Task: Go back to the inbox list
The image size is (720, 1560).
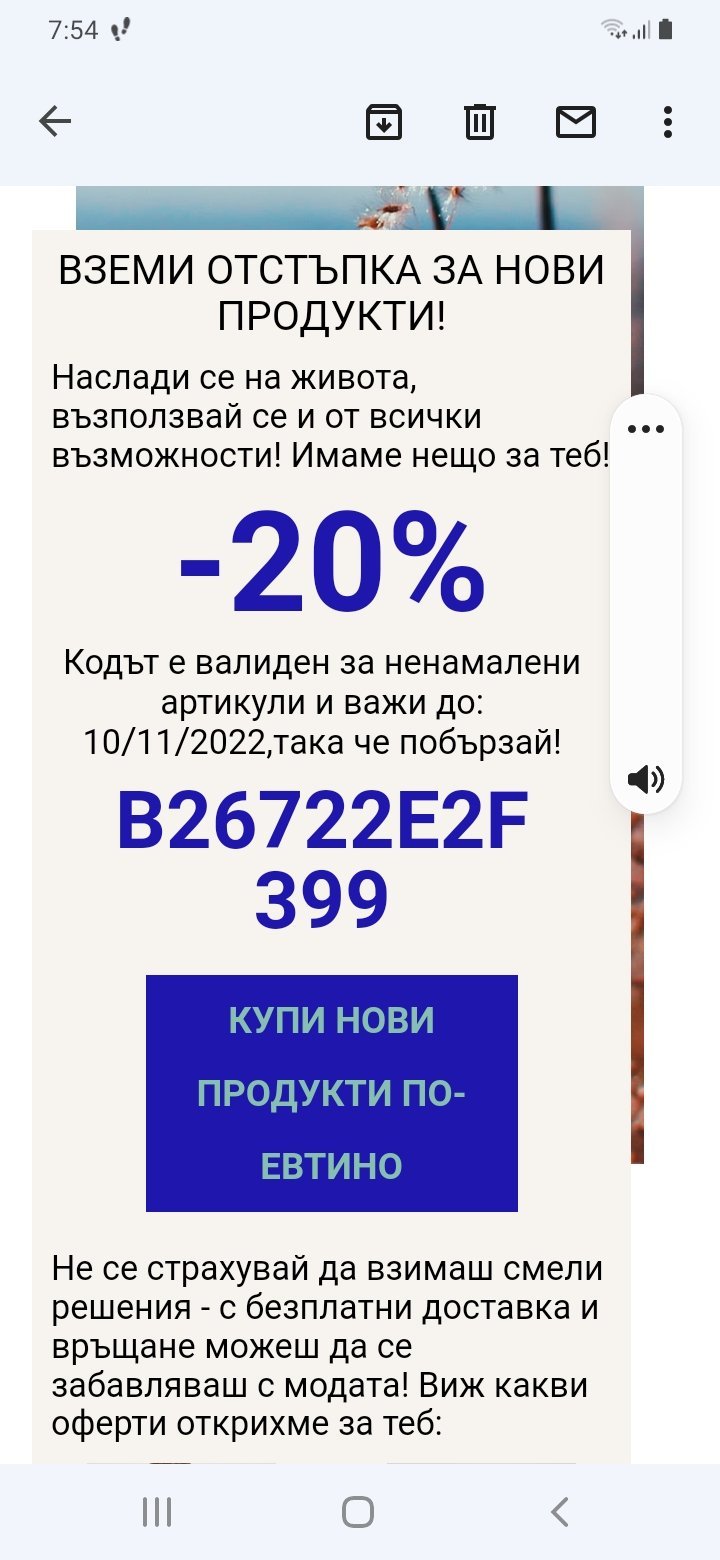Action: tap(55, 122)
